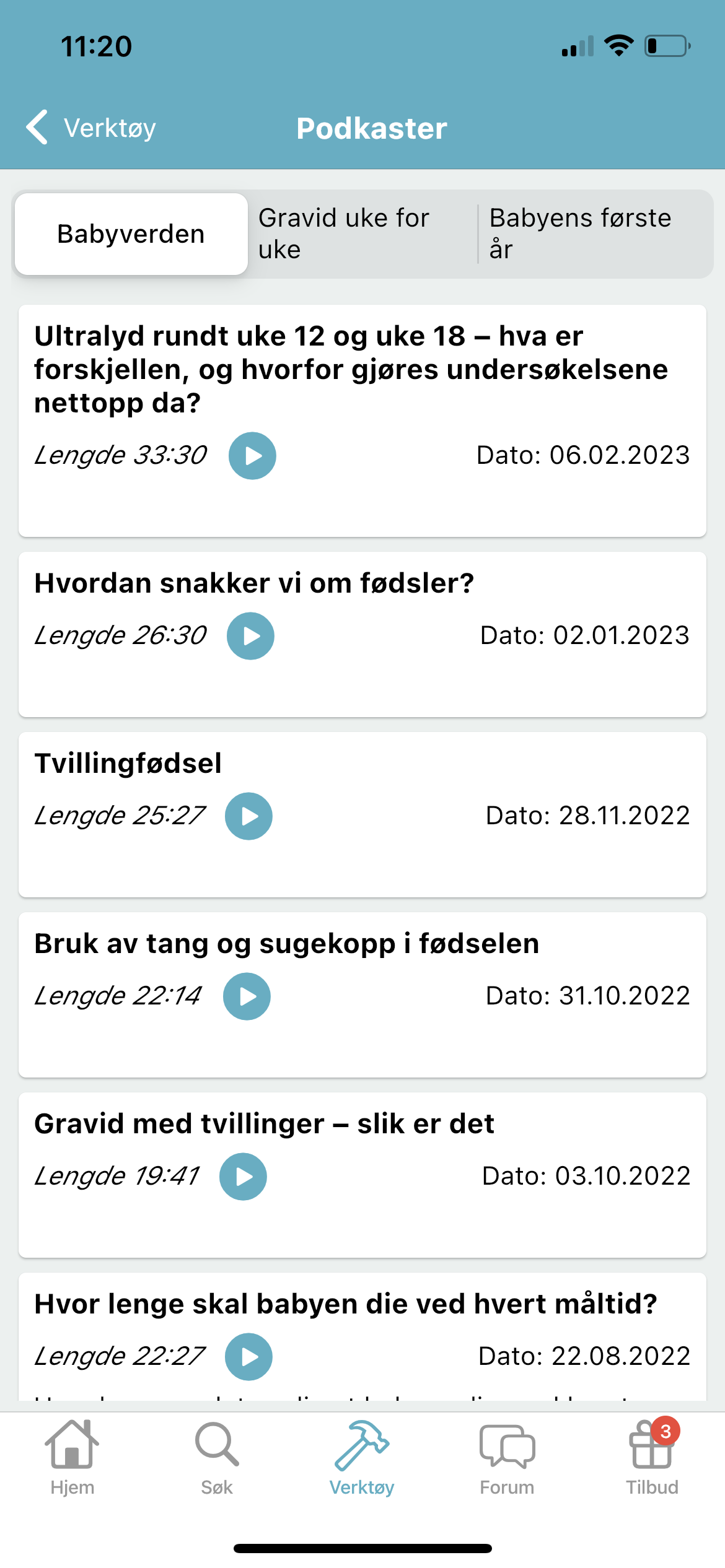Play Hvor lenge skal babyen die episode
725x1568 pixels.
(248, 1357)
